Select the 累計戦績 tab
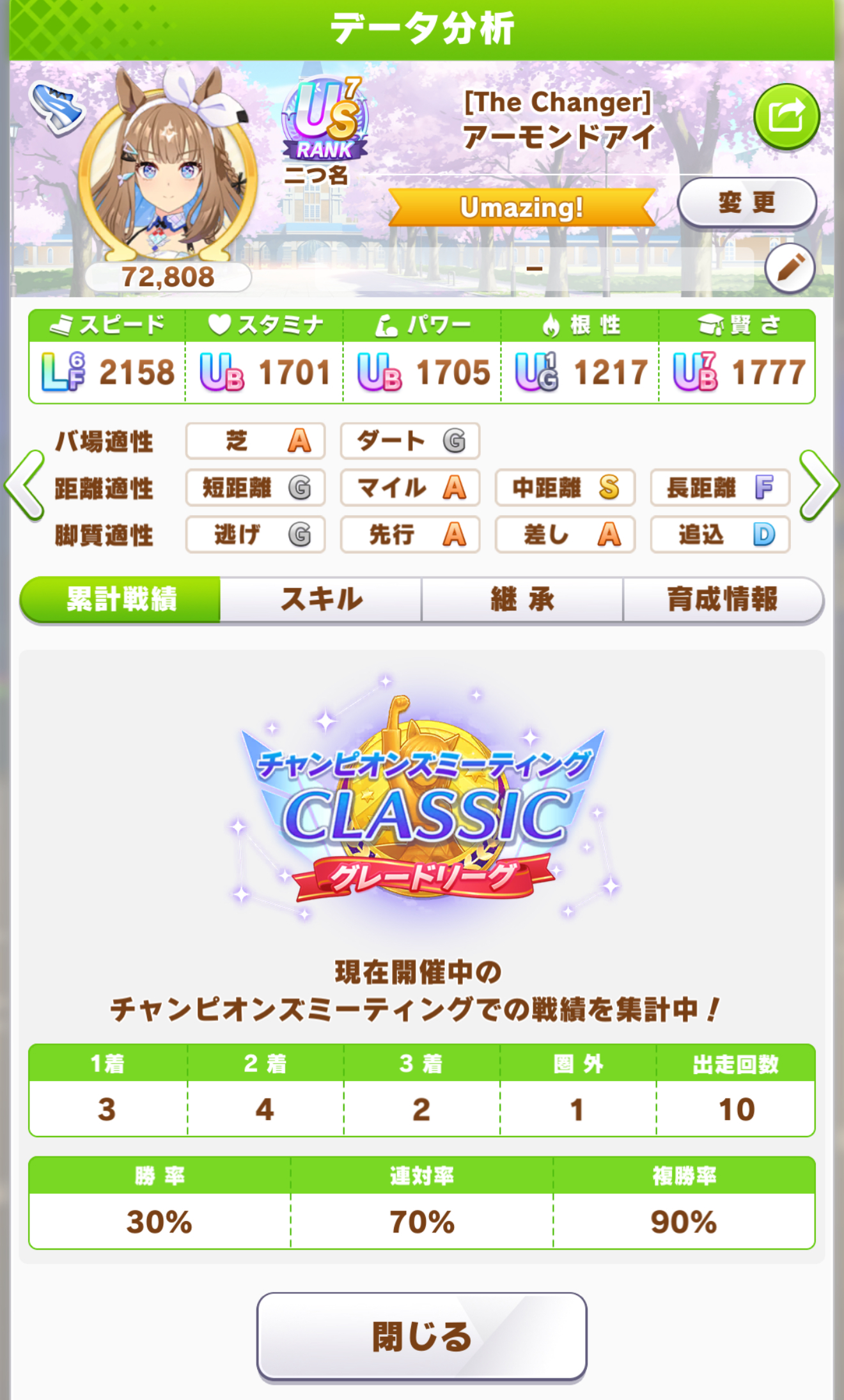 pos(121,599)
